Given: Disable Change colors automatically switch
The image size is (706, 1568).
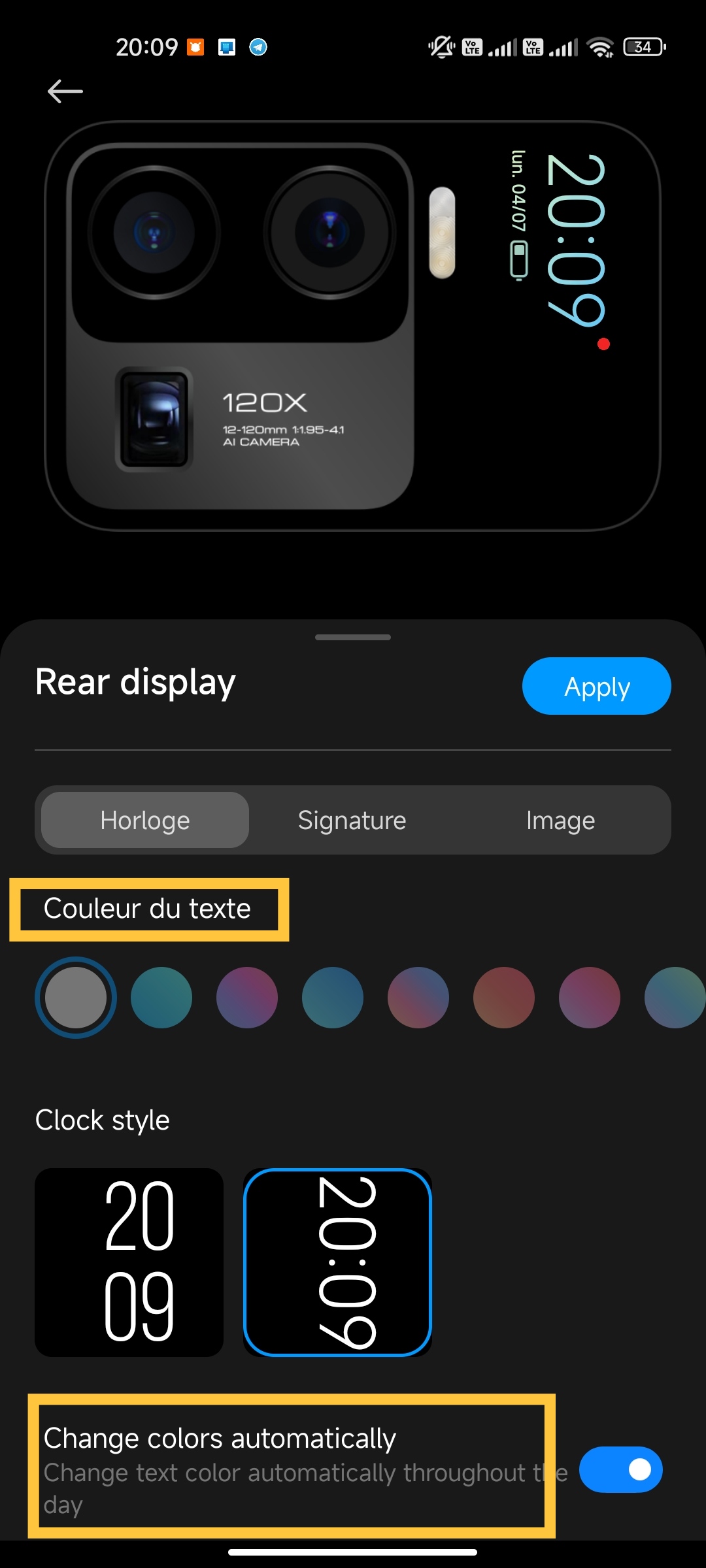Looking at the screenshot, I should tap(621, 1469).
